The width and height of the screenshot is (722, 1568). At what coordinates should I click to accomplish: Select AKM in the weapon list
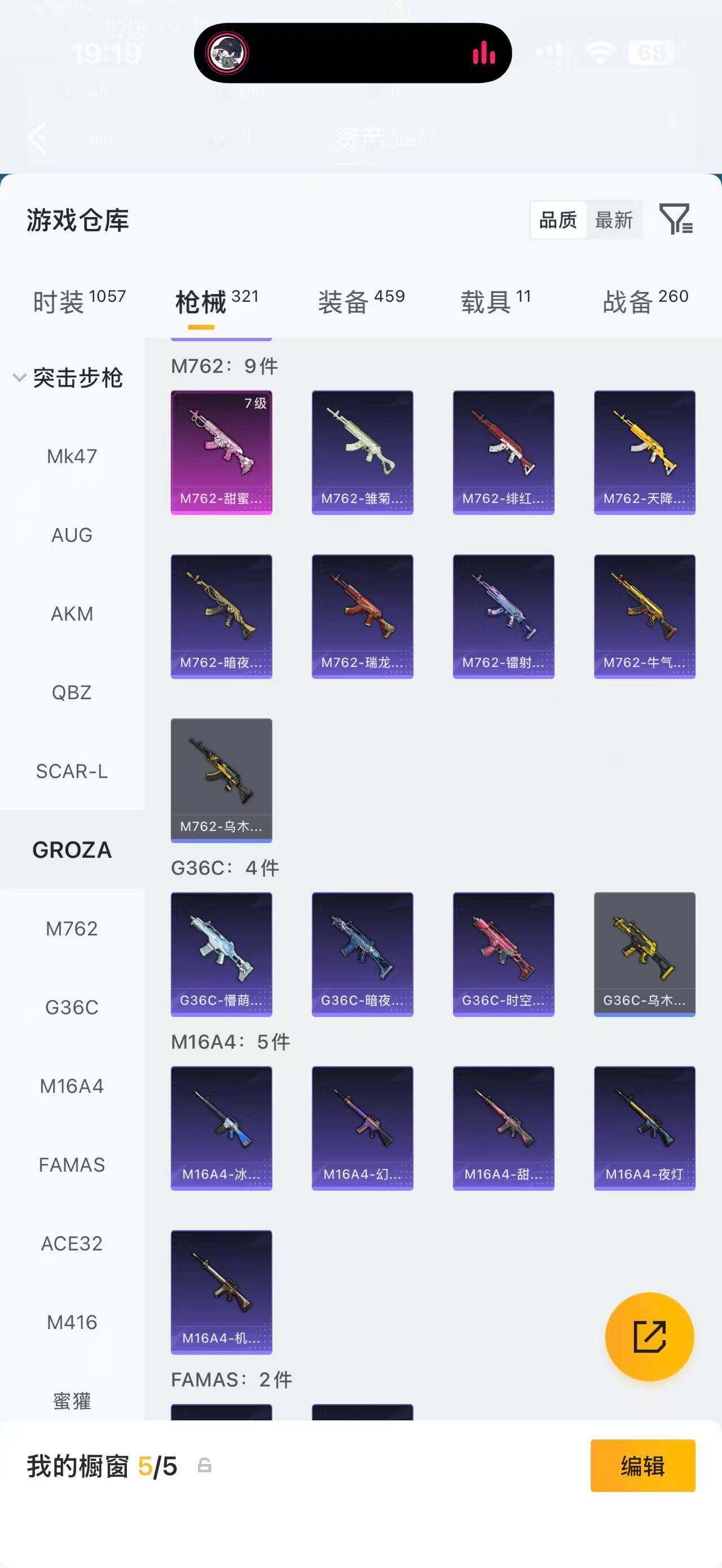(72, 613)
